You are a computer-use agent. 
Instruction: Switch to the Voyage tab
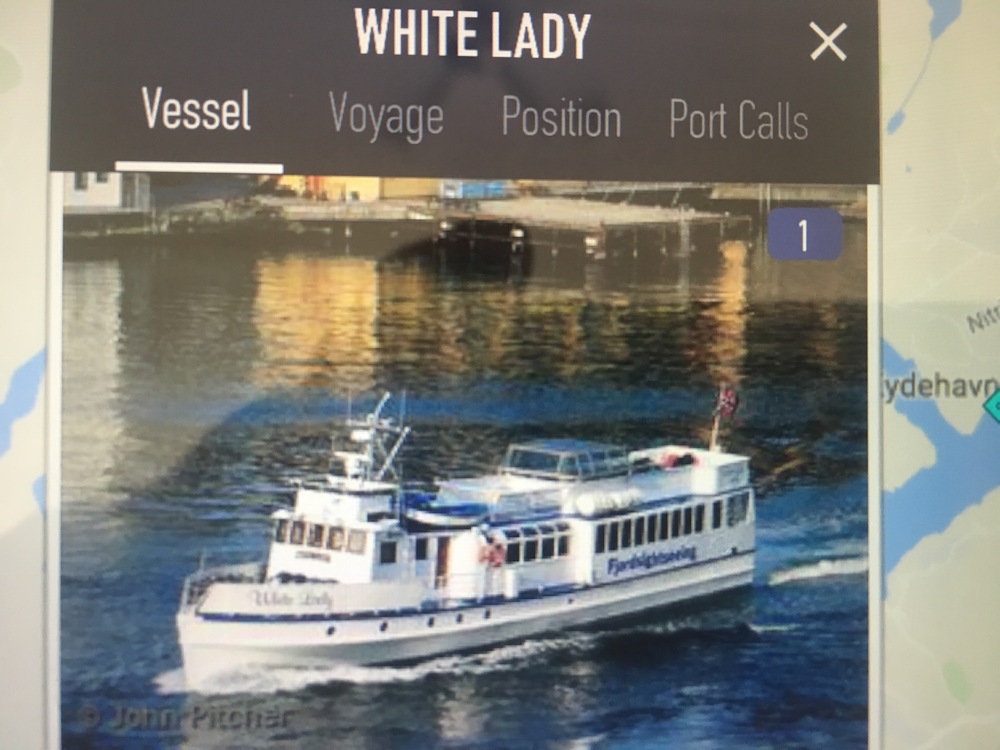(386, 118)
